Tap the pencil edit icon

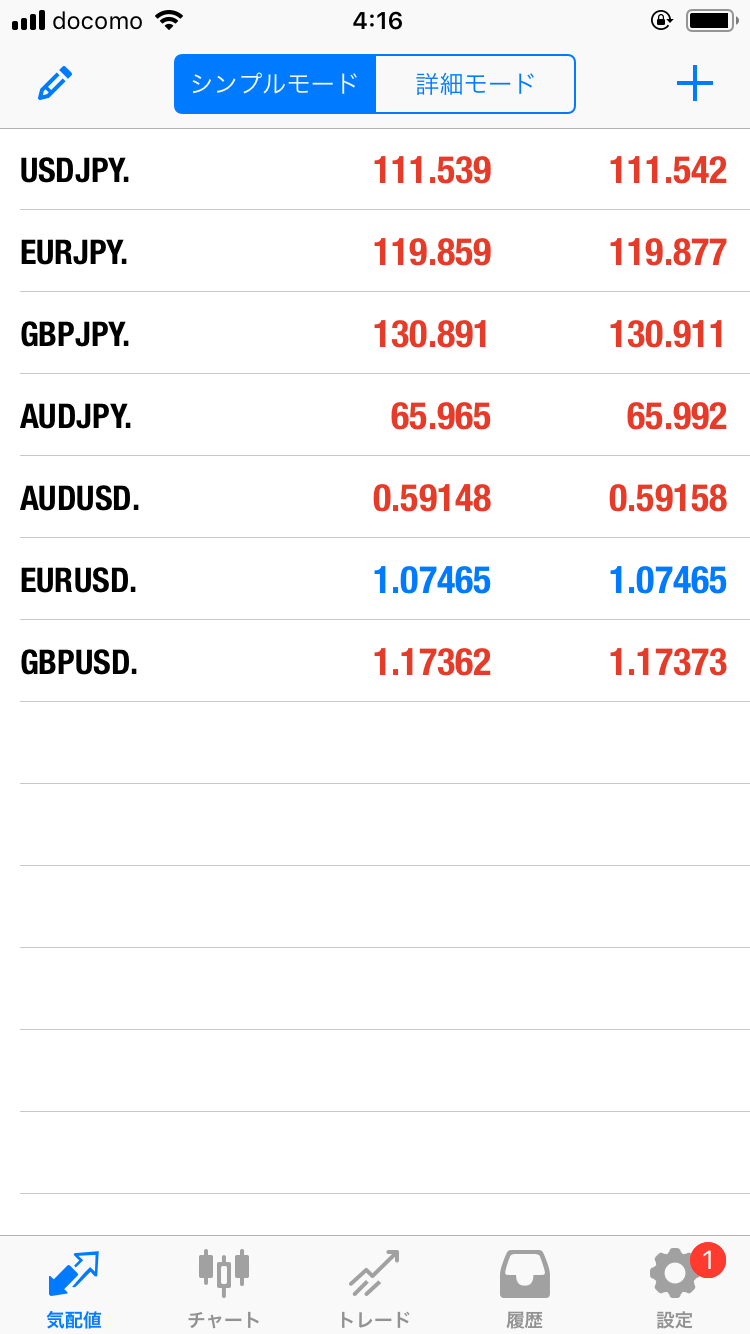click(x=55, y=84)
